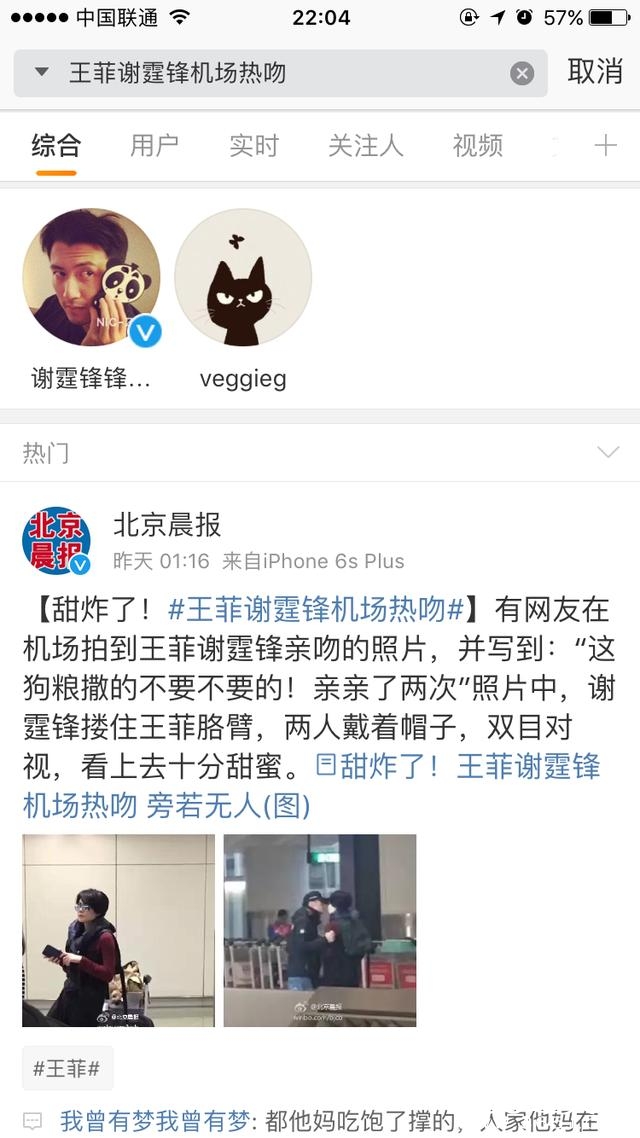View the first post photo
The height and width of the screenshot is (1138, 640).
click(118, 930)
